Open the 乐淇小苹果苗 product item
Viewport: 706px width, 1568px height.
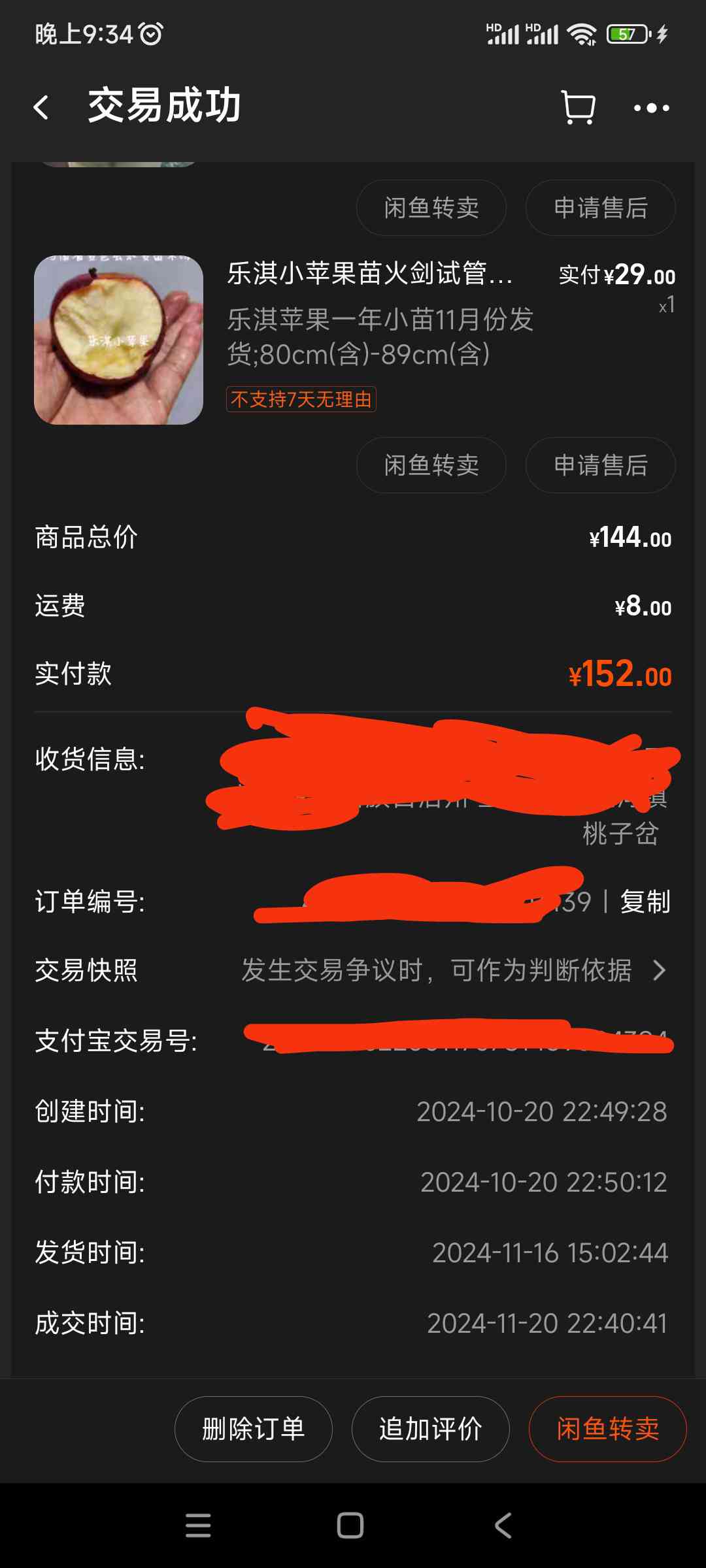354,339
